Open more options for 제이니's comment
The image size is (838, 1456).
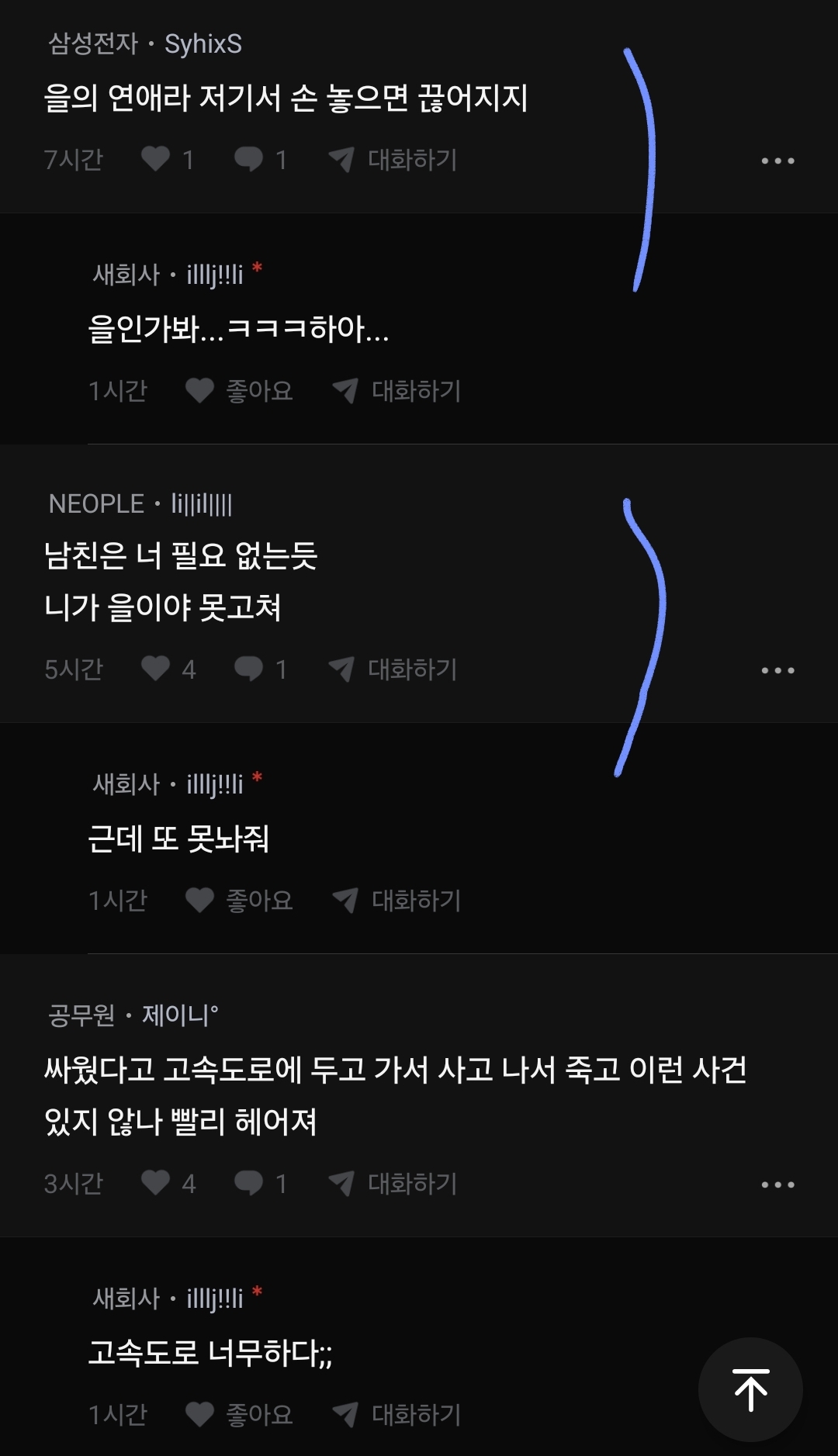click(x=777, y=1185)
